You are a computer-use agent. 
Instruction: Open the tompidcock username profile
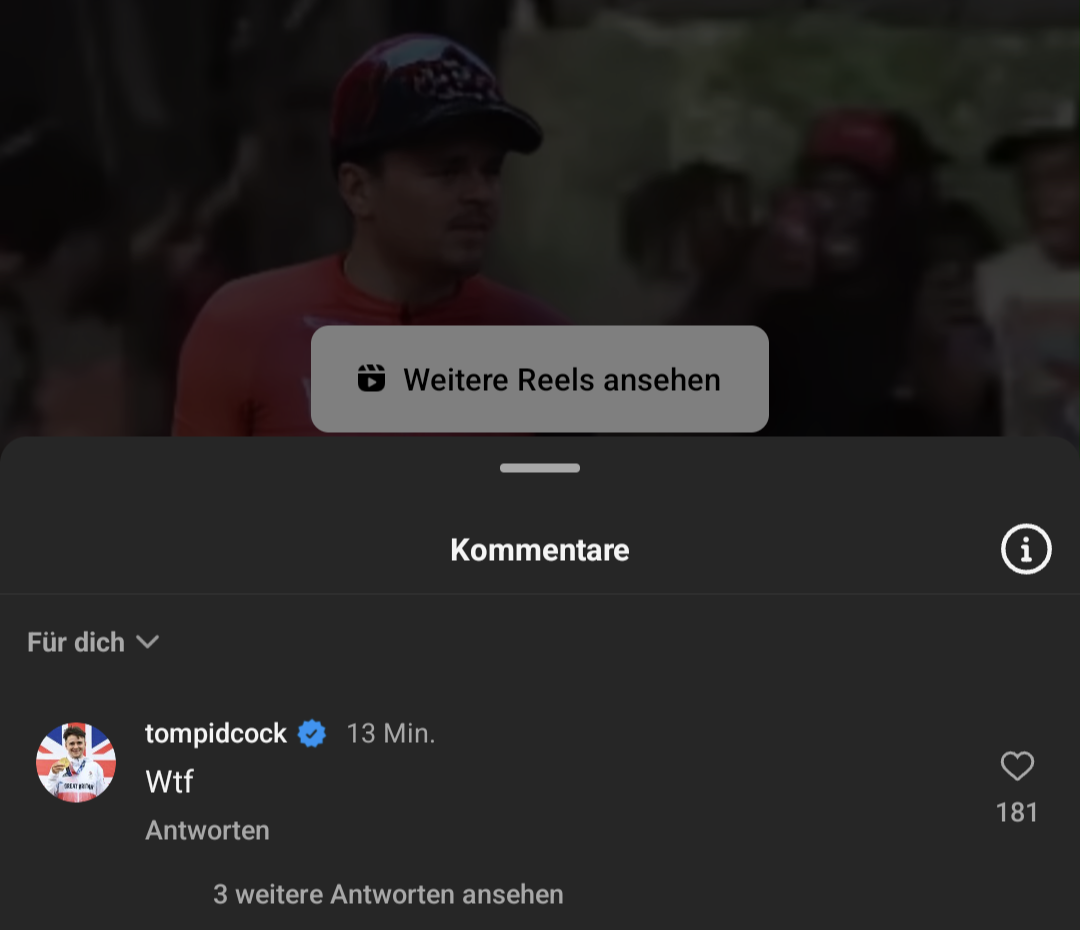tap(216, 734)
